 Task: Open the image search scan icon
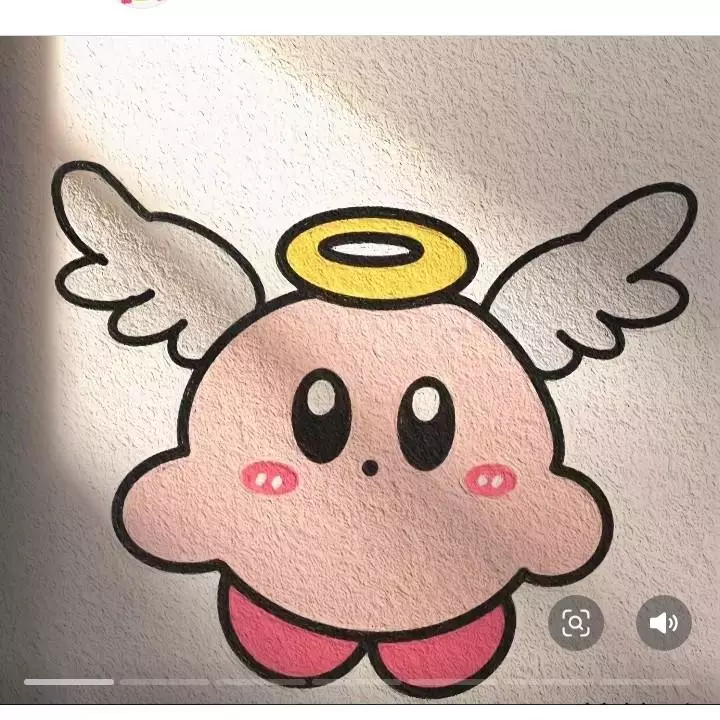576,623
